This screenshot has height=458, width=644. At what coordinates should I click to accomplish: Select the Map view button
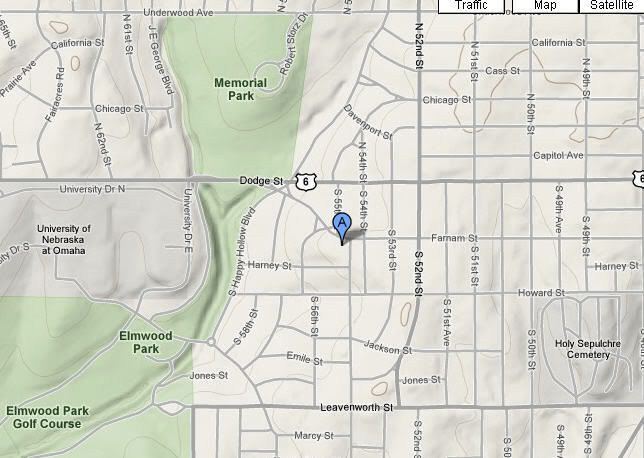click(x=545, y=6)
